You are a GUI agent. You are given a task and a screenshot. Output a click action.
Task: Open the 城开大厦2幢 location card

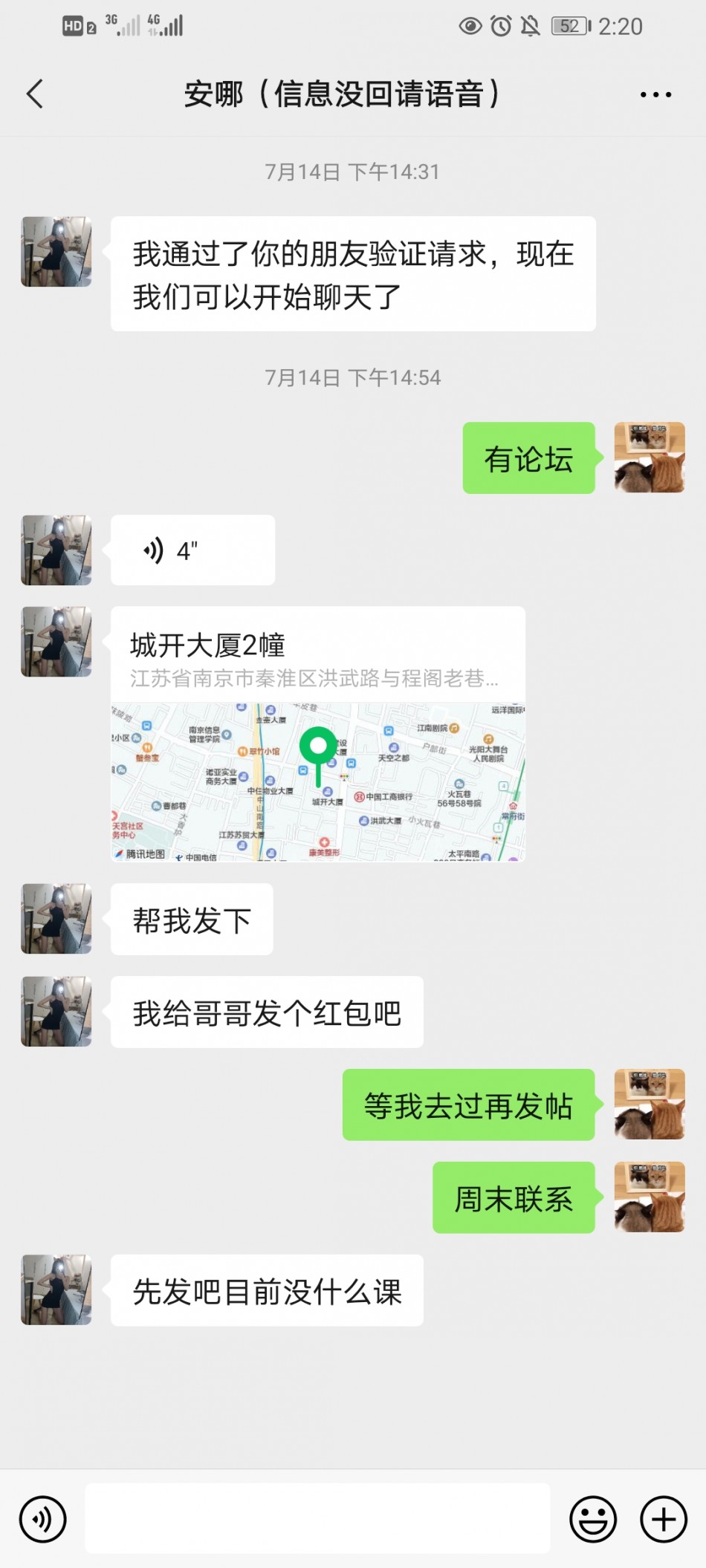318,734
